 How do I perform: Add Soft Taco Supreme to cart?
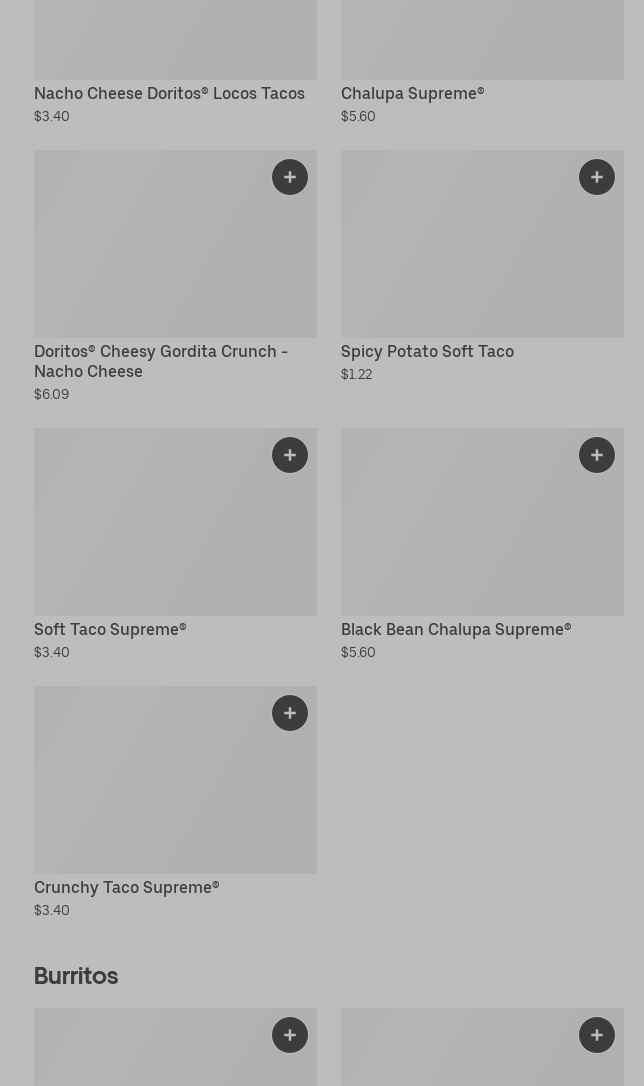tap(289, 455)
